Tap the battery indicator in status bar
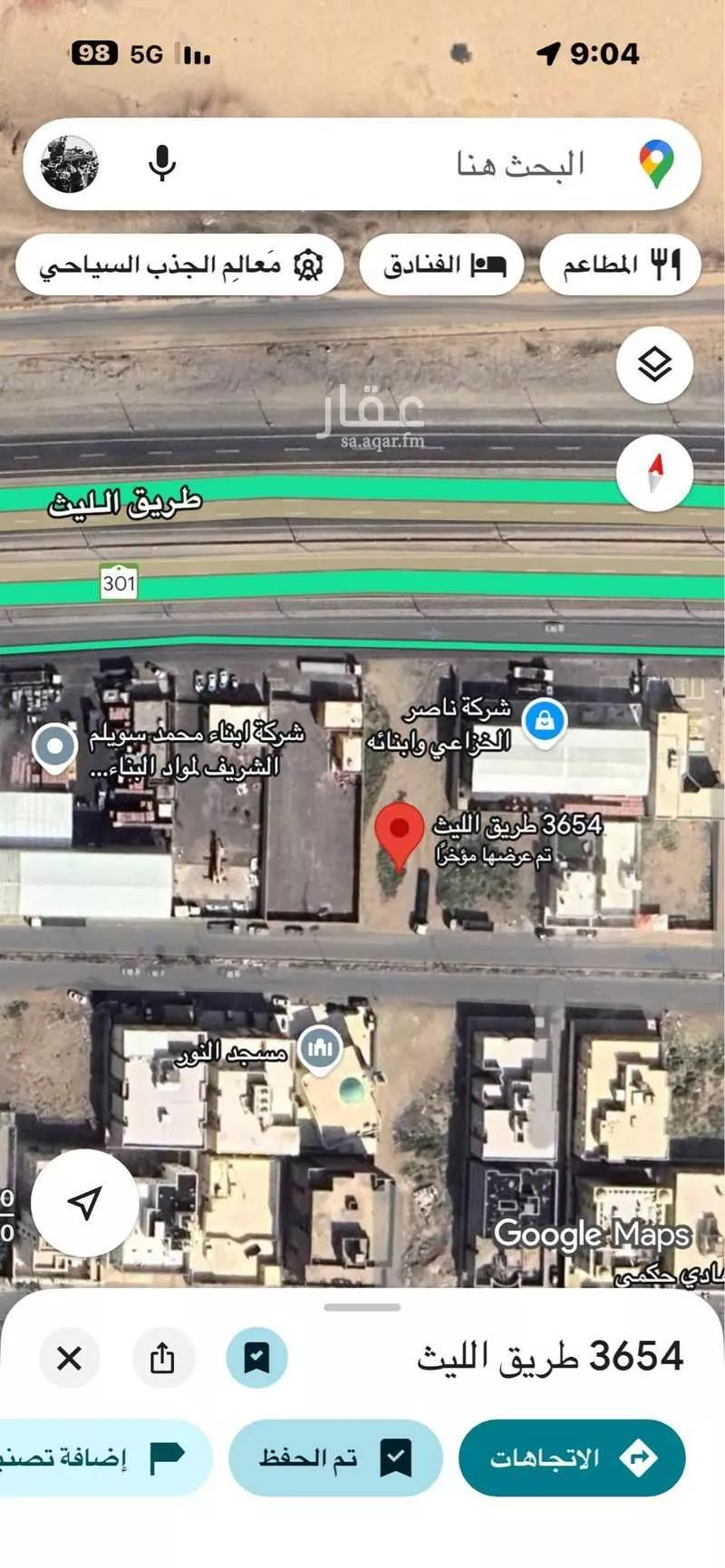Image resolution: width=725 pixels, height=1568 pixels. pyautogui.click(x=94, y=54)
